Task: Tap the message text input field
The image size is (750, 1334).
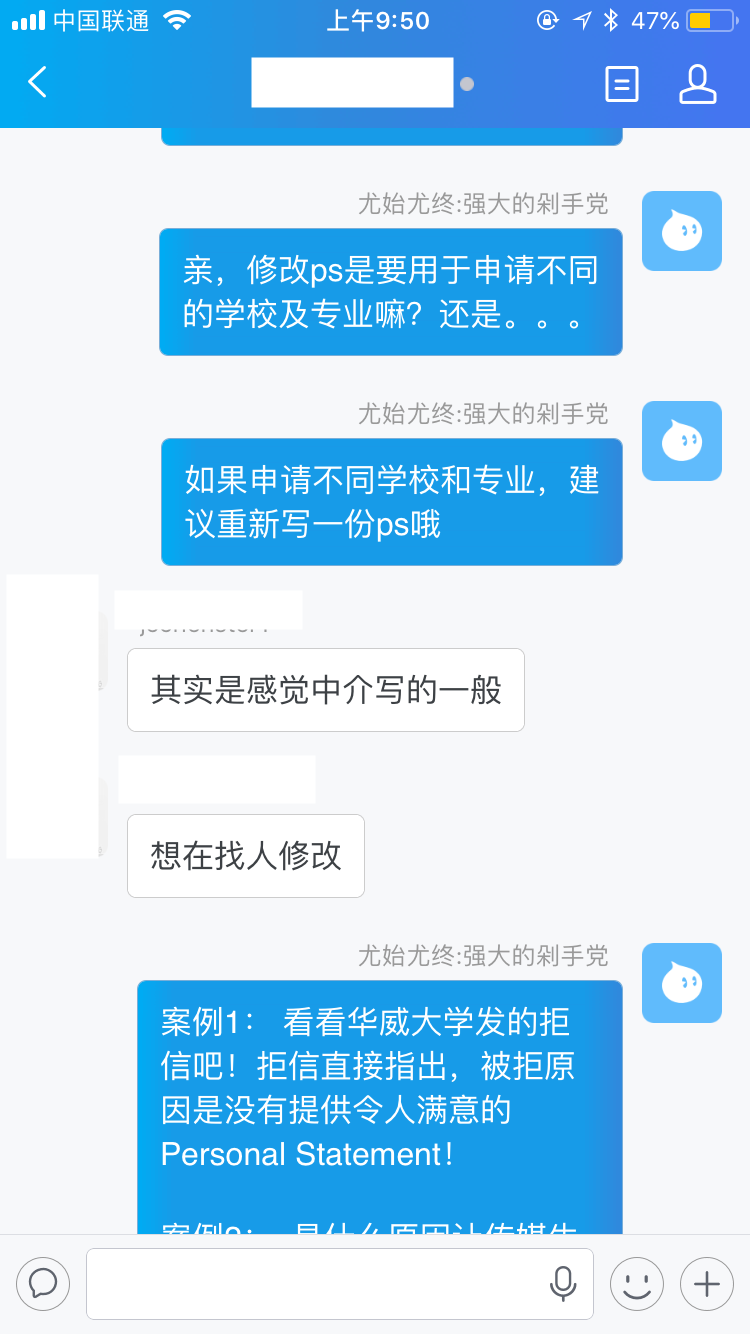Action: pyautogui.click(x=315, y=1283)
